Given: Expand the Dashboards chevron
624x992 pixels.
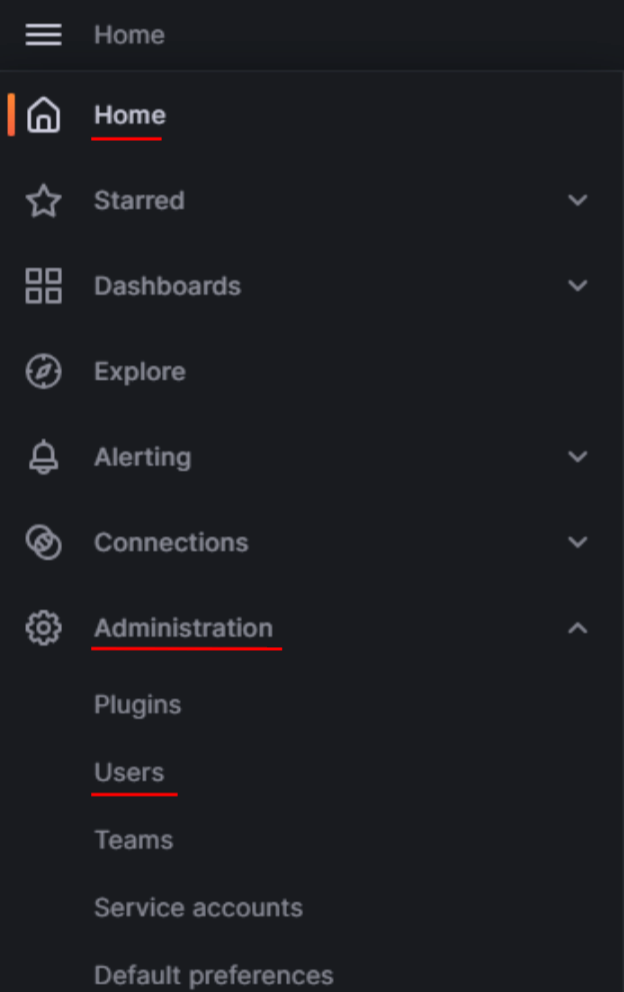Looking at the screenshot, I should [577, 286].
